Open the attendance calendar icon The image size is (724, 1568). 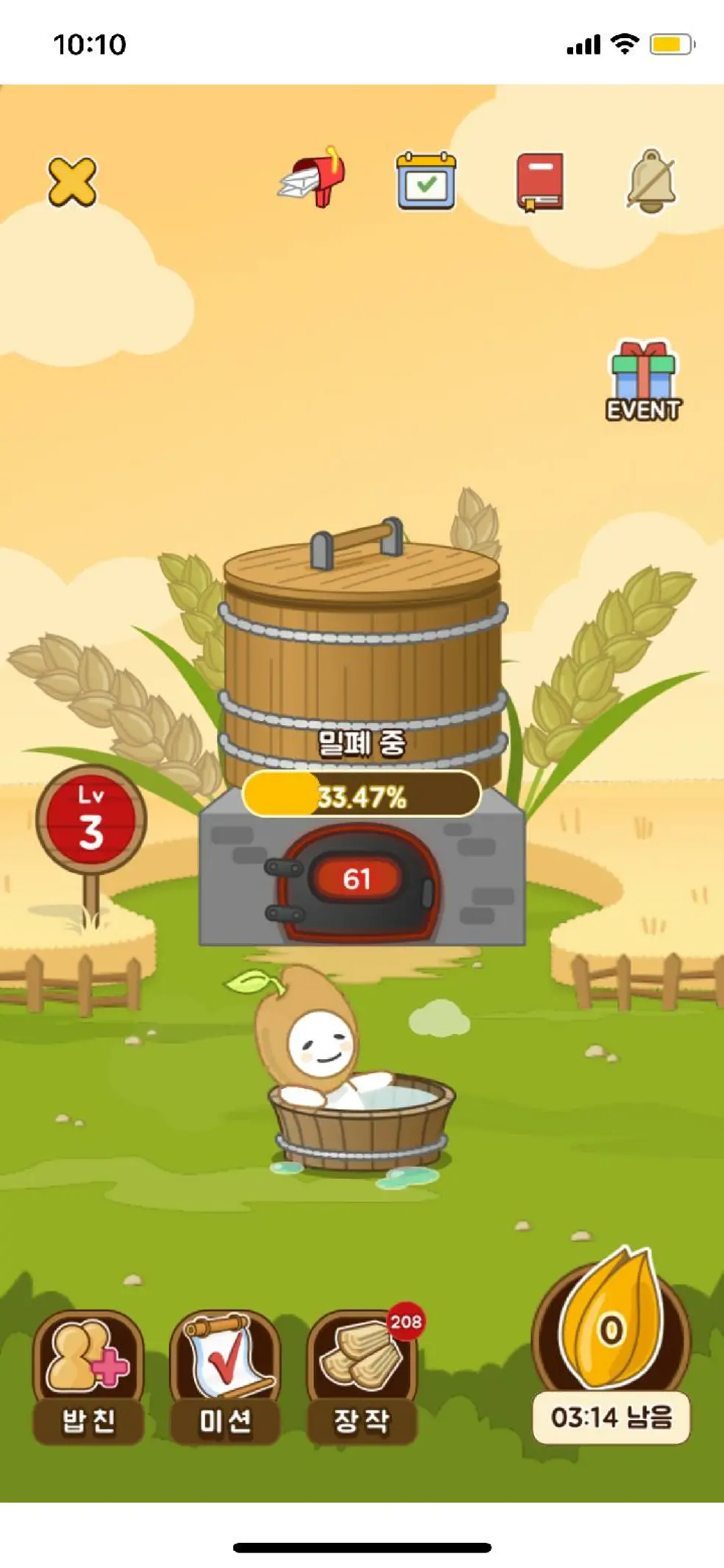pyautogui.click(x=426, y=181)
